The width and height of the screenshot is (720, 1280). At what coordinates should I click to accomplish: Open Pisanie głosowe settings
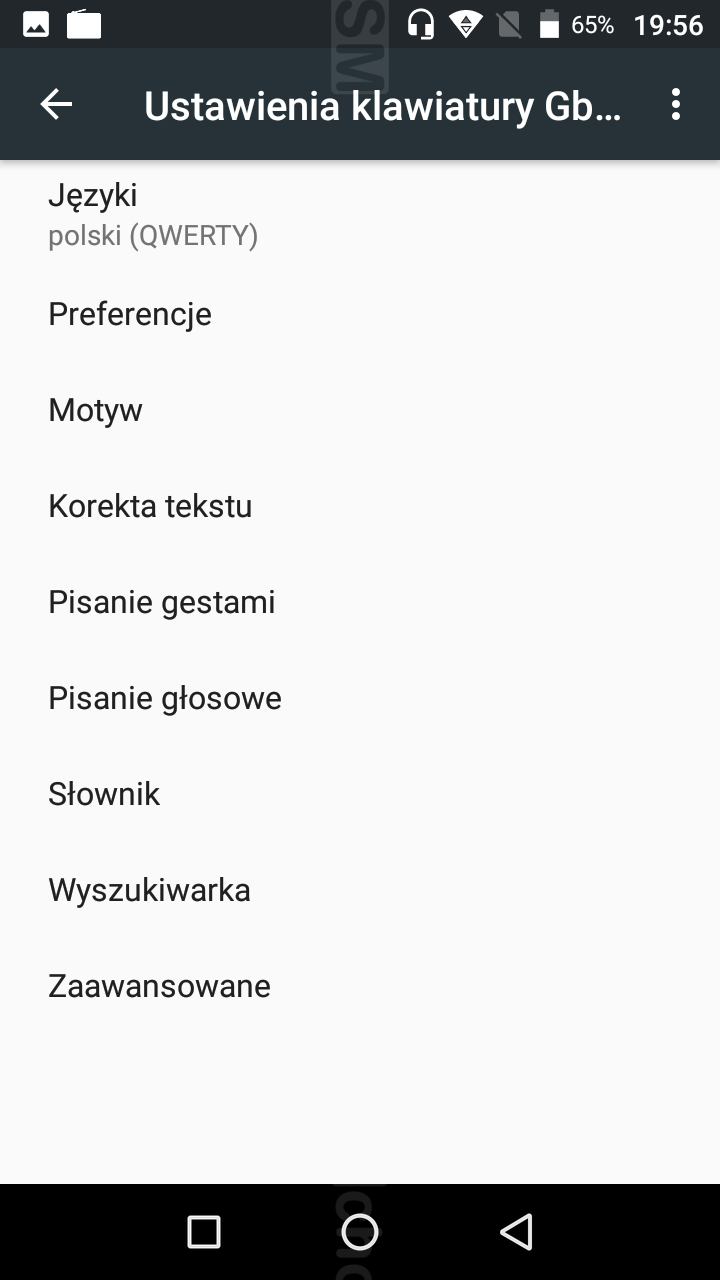[x=360, y=698]
